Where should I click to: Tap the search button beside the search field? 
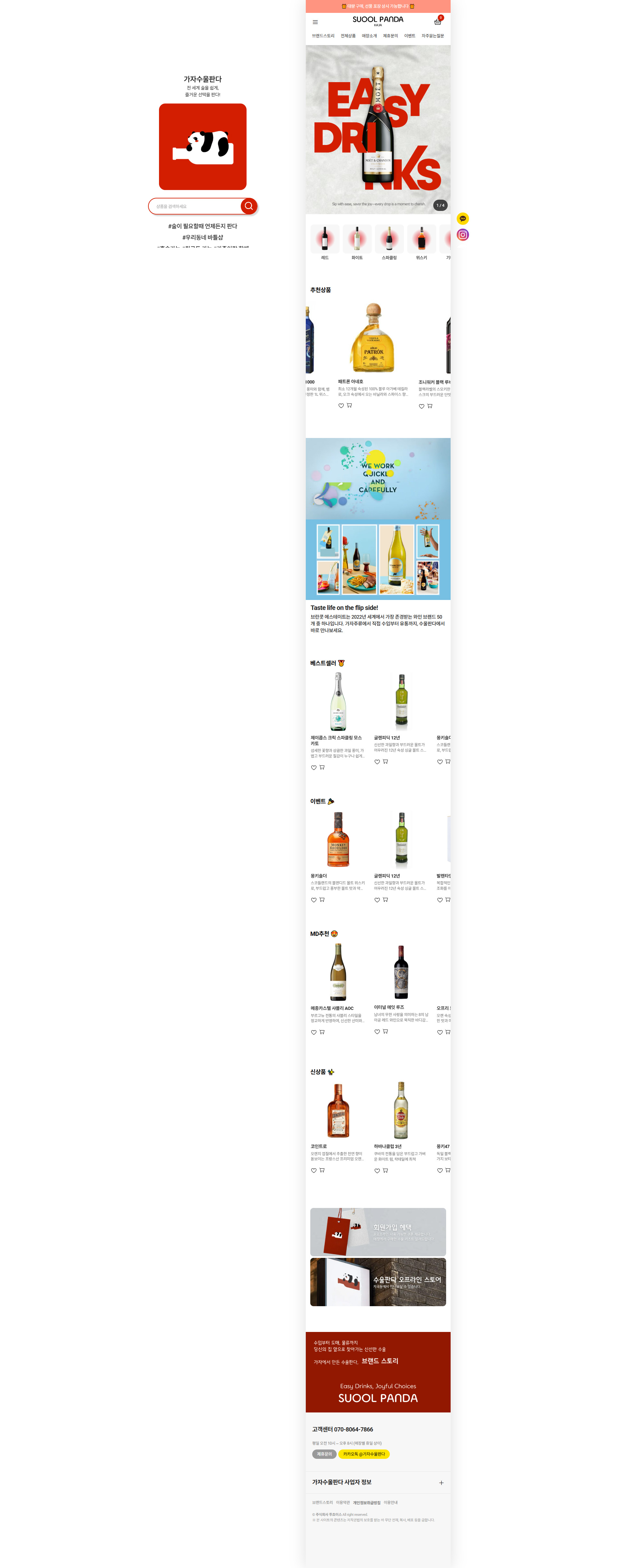pyautogui.click(x=248, y=206)
